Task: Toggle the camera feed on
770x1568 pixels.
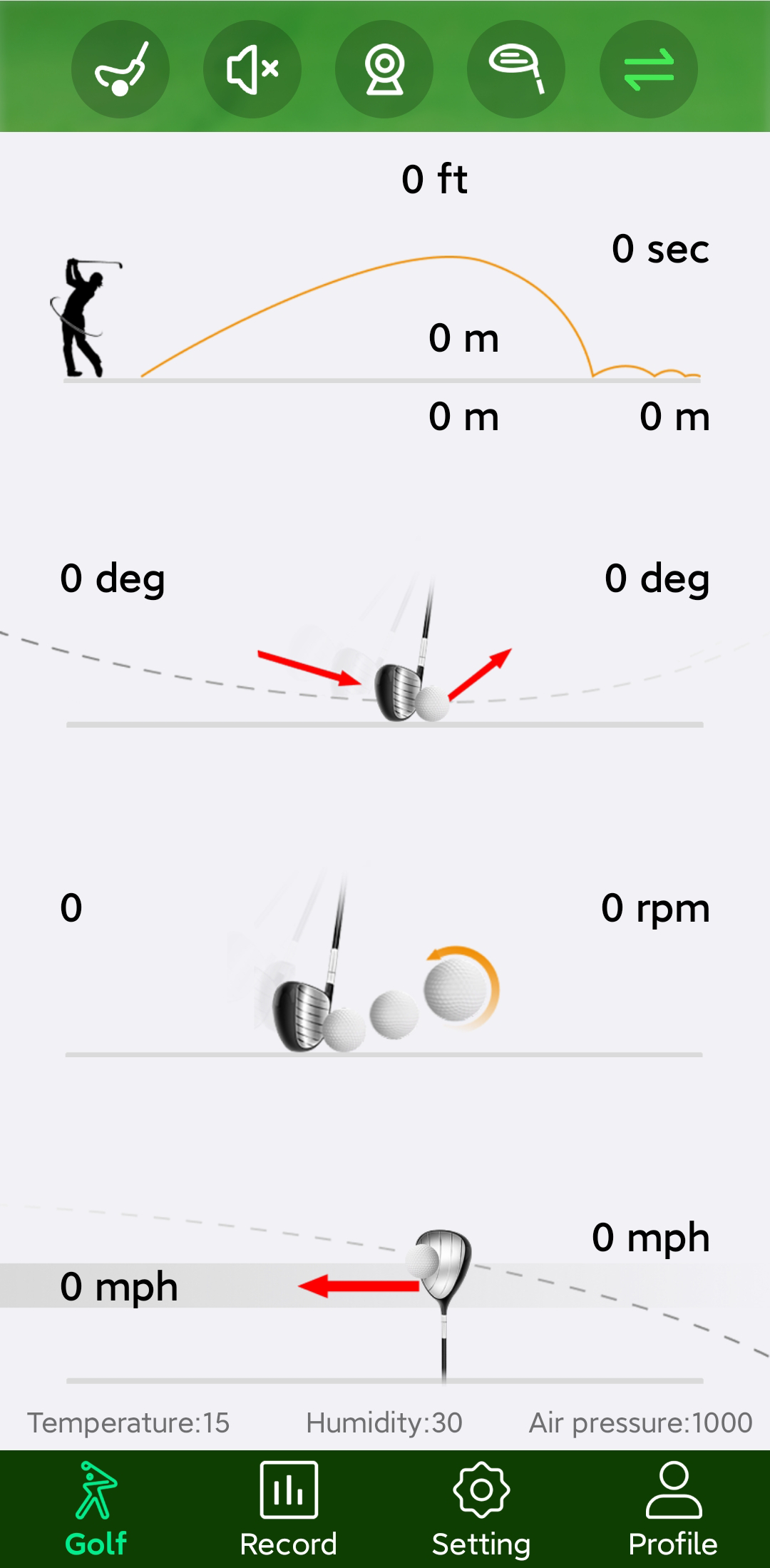Action: [384, 68]
